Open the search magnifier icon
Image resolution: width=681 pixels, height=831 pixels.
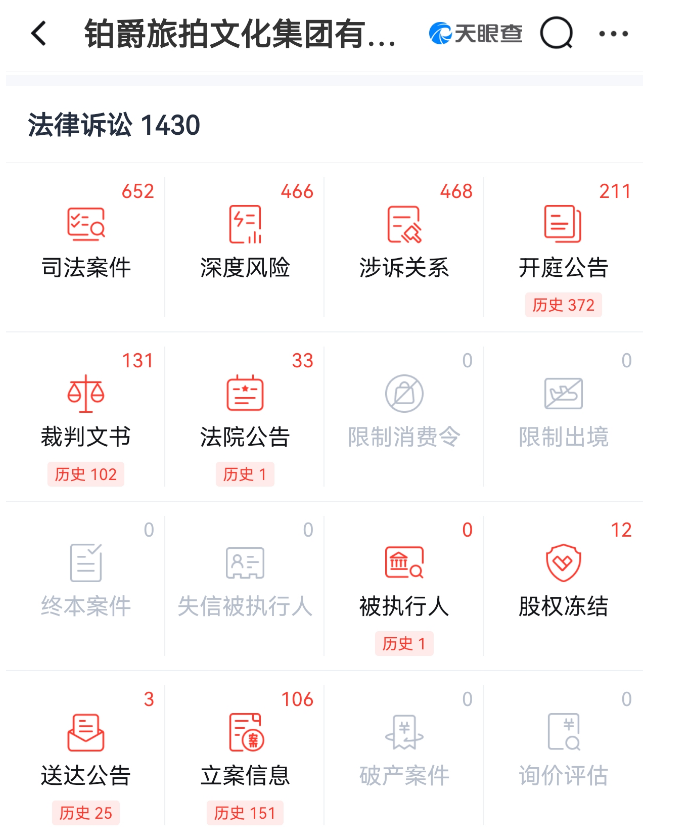tap(556, 34)
